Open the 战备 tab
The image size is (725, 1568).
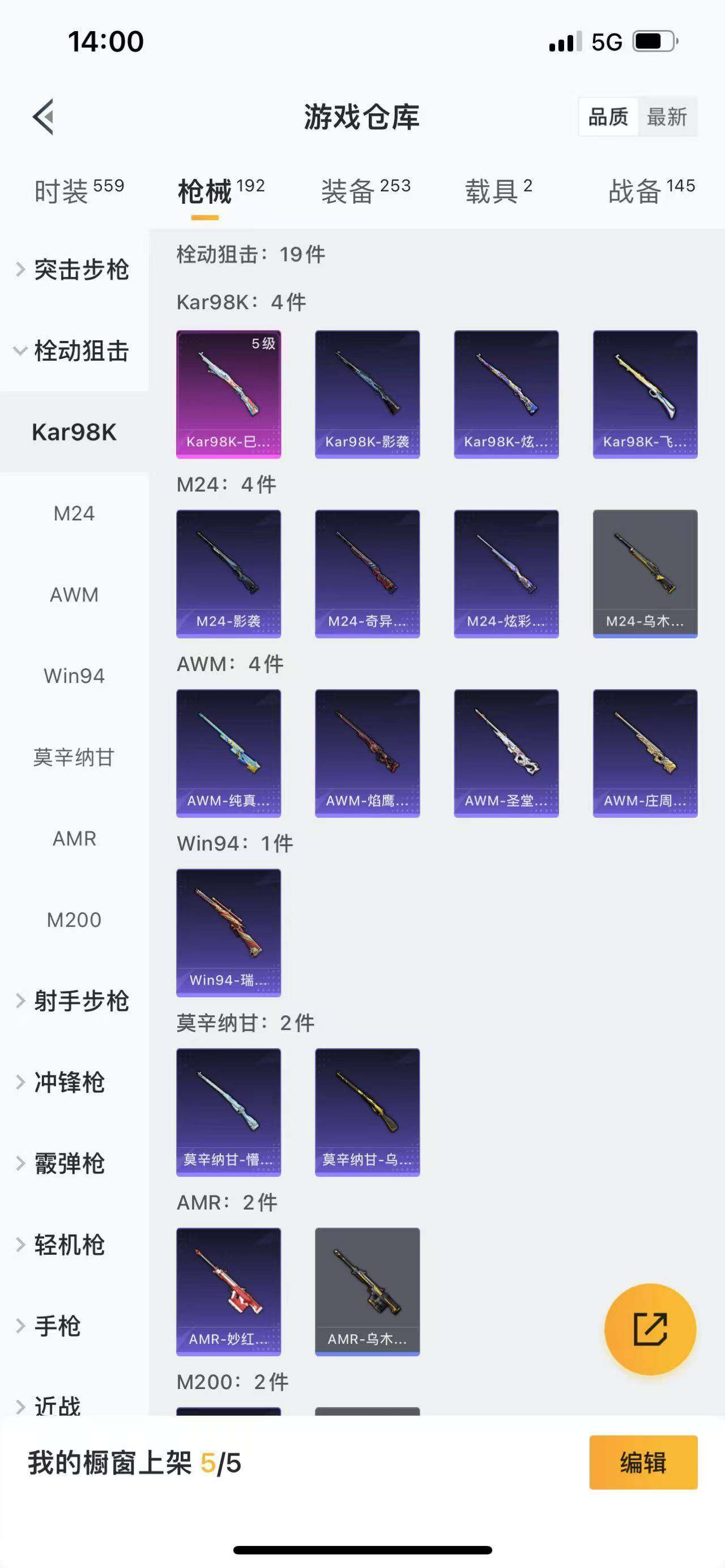pos(651,190)
